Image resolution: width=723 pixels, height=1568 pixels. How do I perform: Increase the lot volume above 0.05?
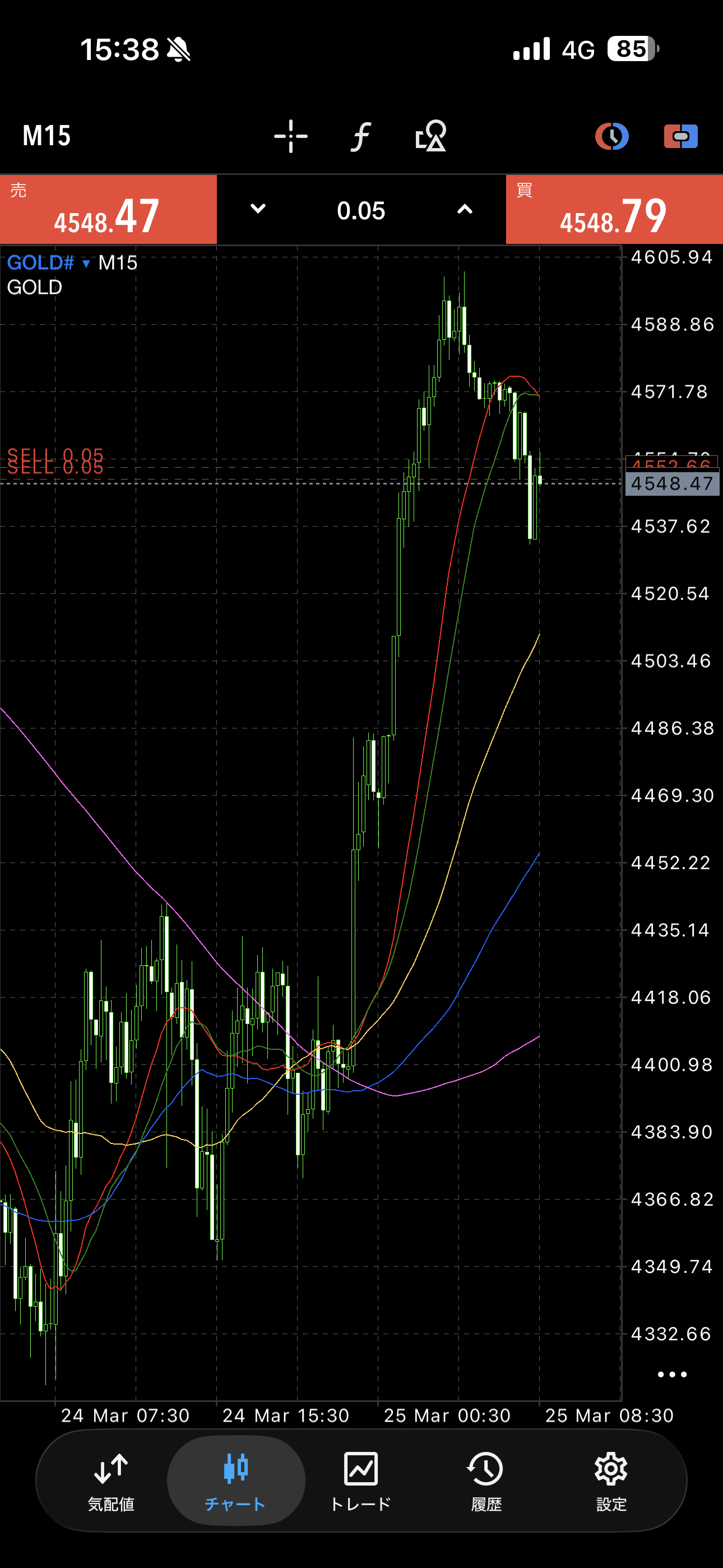tap(465, 209)
